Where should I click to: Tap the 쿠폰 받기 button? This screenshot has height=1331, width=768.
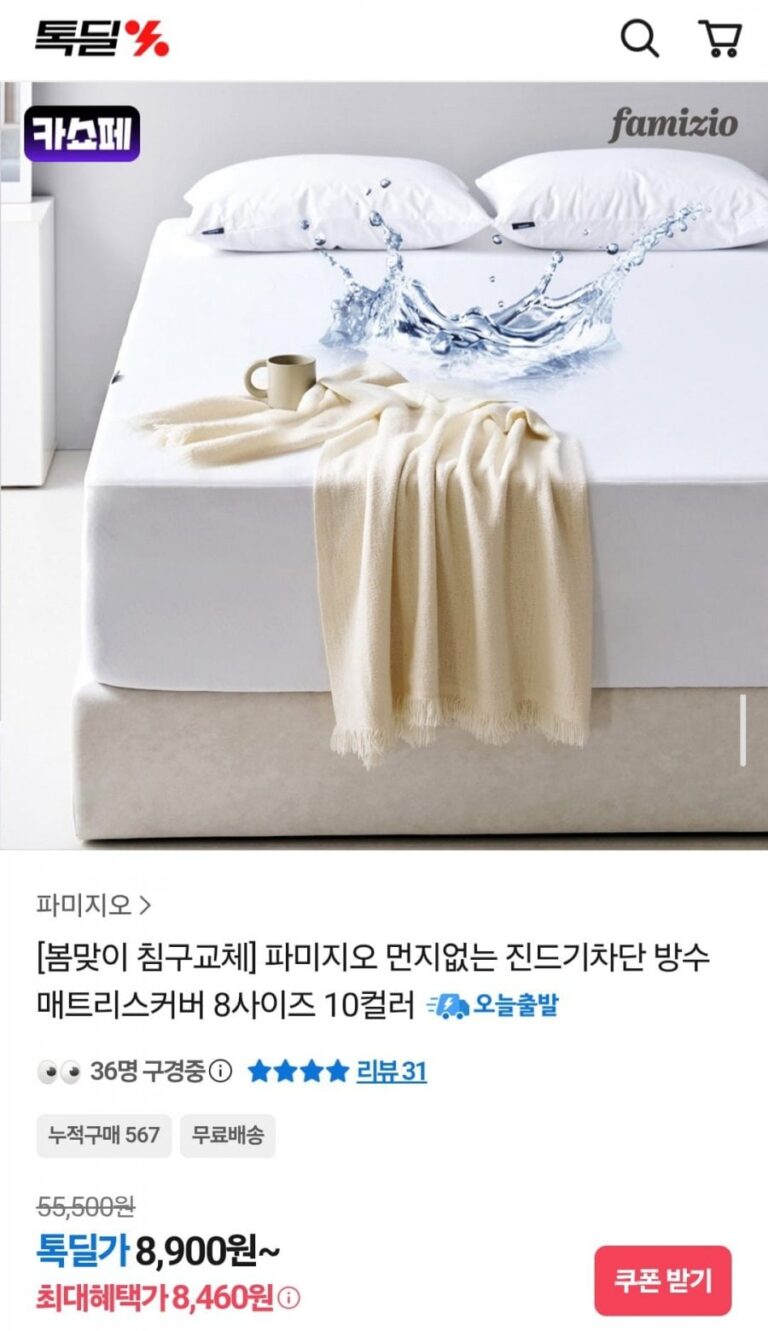click(x=662, y=1280)
